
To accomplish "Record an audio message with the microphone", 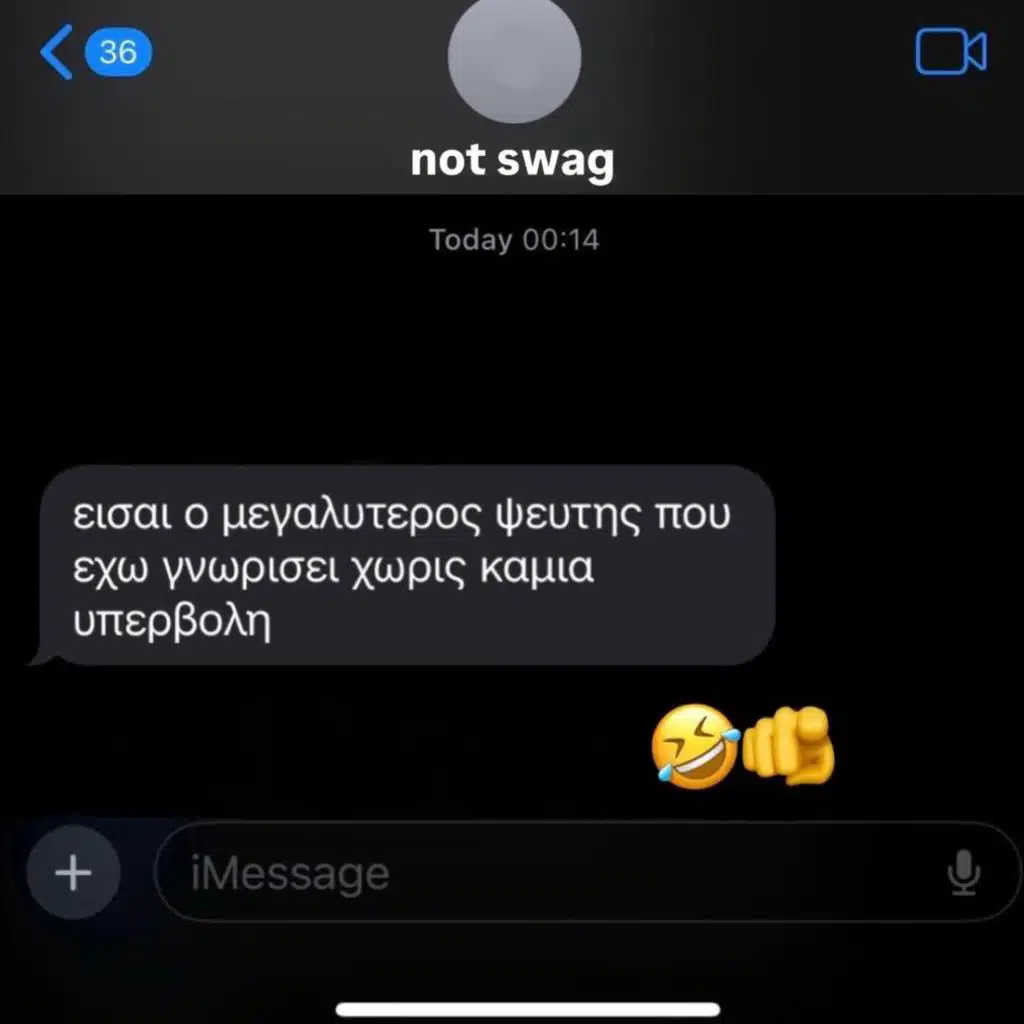I will [963, 872].
